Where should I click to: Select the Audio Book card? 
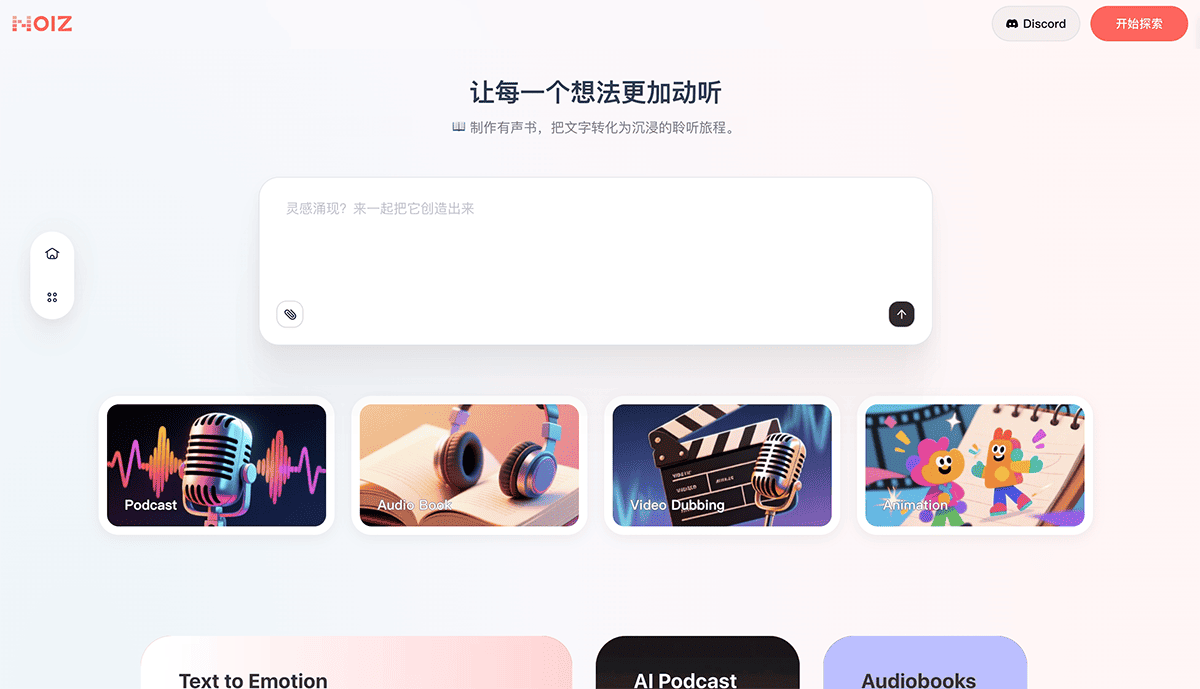click(x=469, y=465)
